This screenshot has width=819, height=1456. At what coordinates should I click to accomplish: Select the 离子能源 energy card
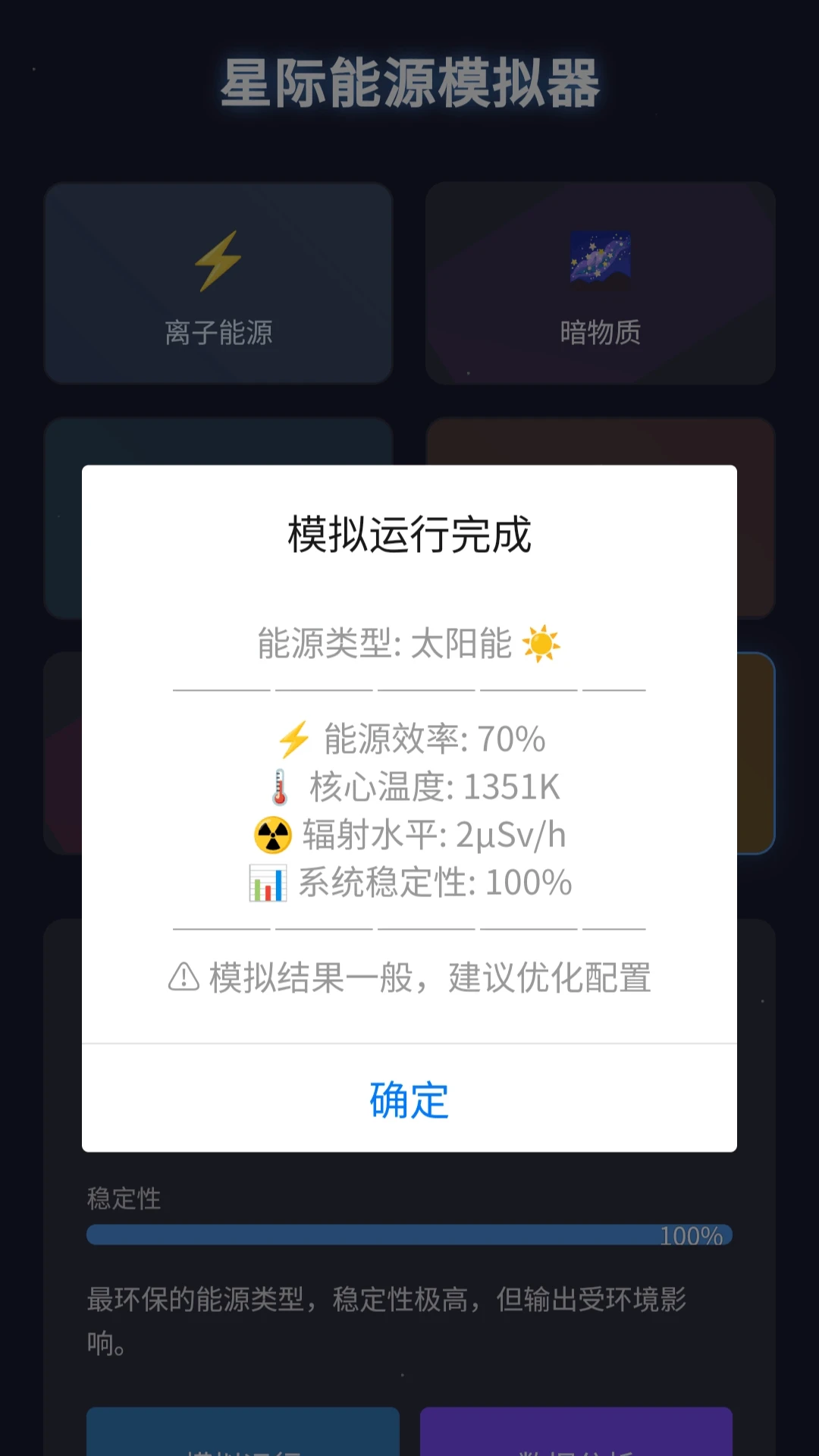click(x=219, y=282)
